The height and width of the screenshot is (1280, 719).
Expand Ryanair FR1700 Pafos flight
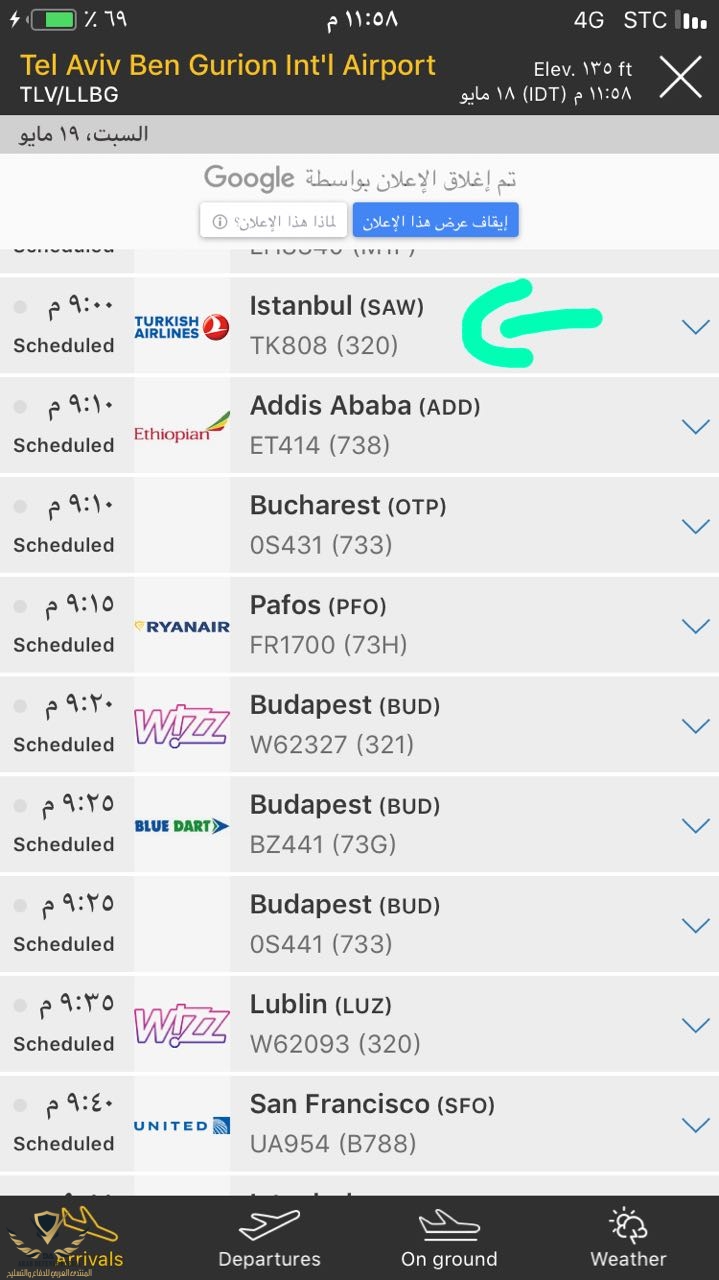[695, 626]
